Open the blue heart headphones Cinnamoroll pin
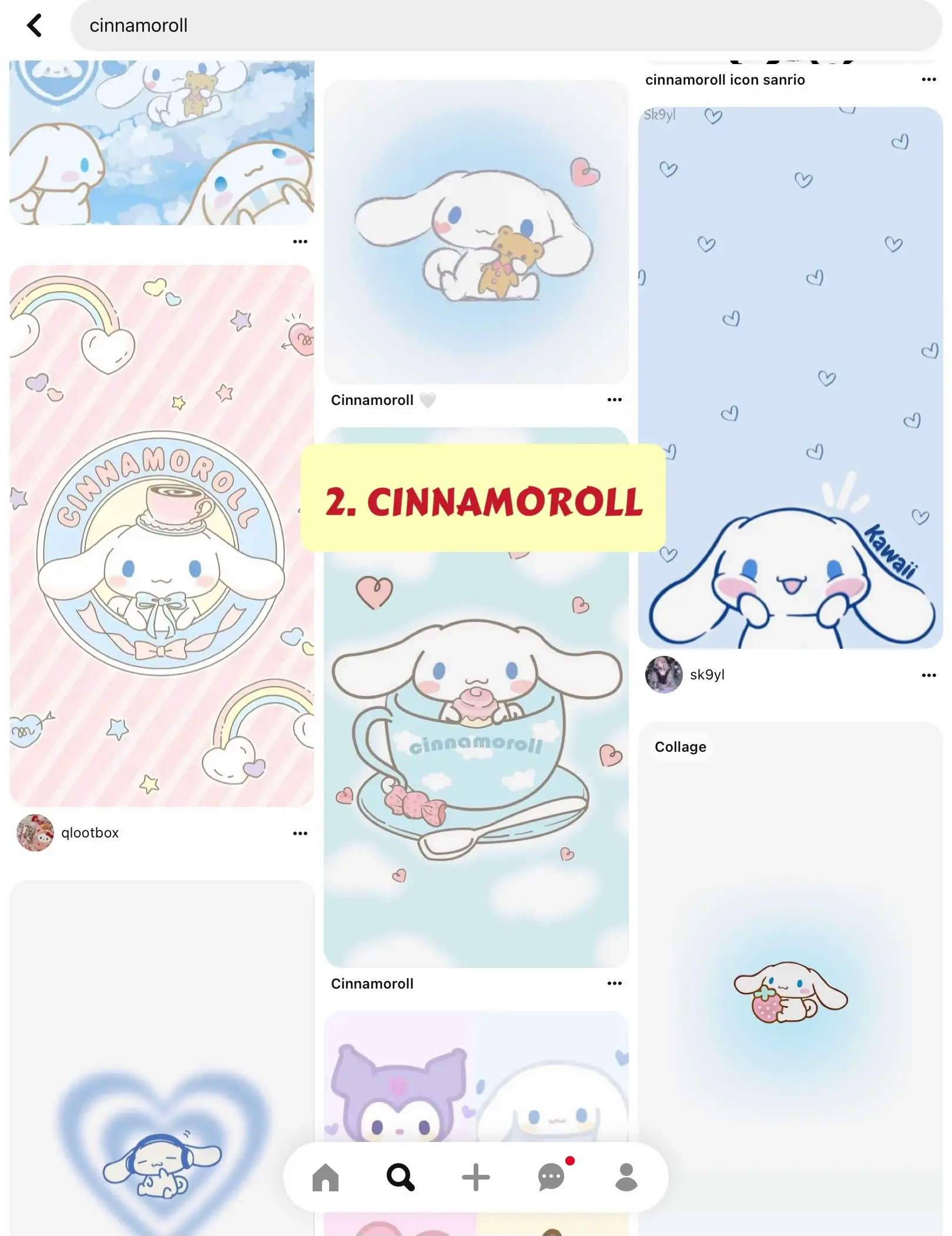Screen dimensions: 952x1236 click(x=162, y=1058)
